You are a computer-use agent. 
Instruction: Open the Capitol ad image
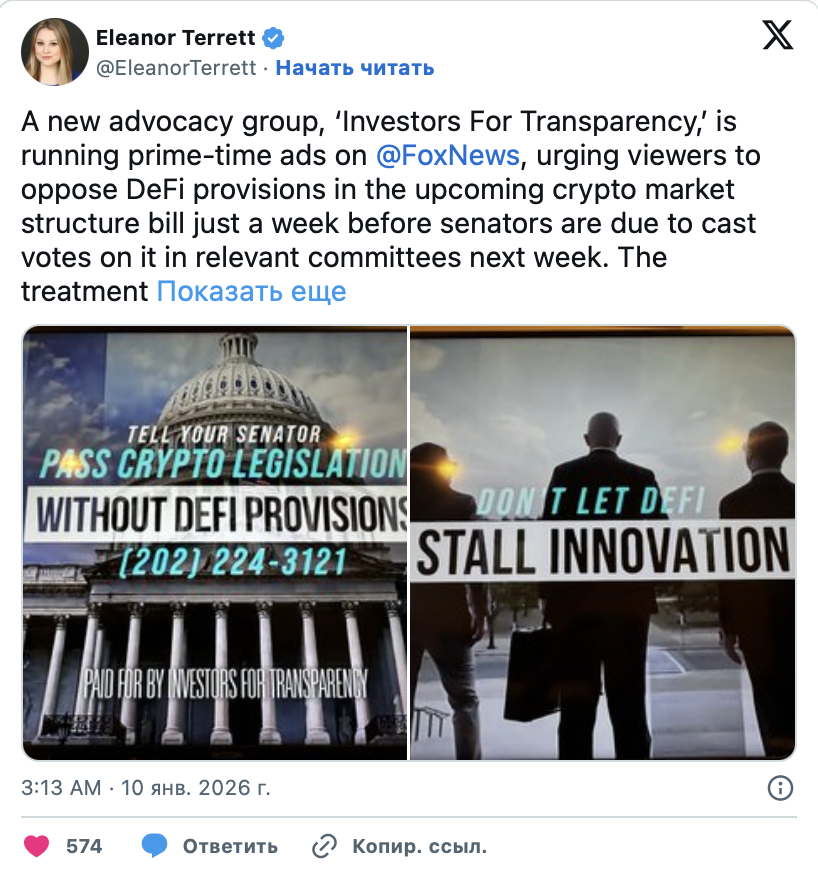coord(215,542)
